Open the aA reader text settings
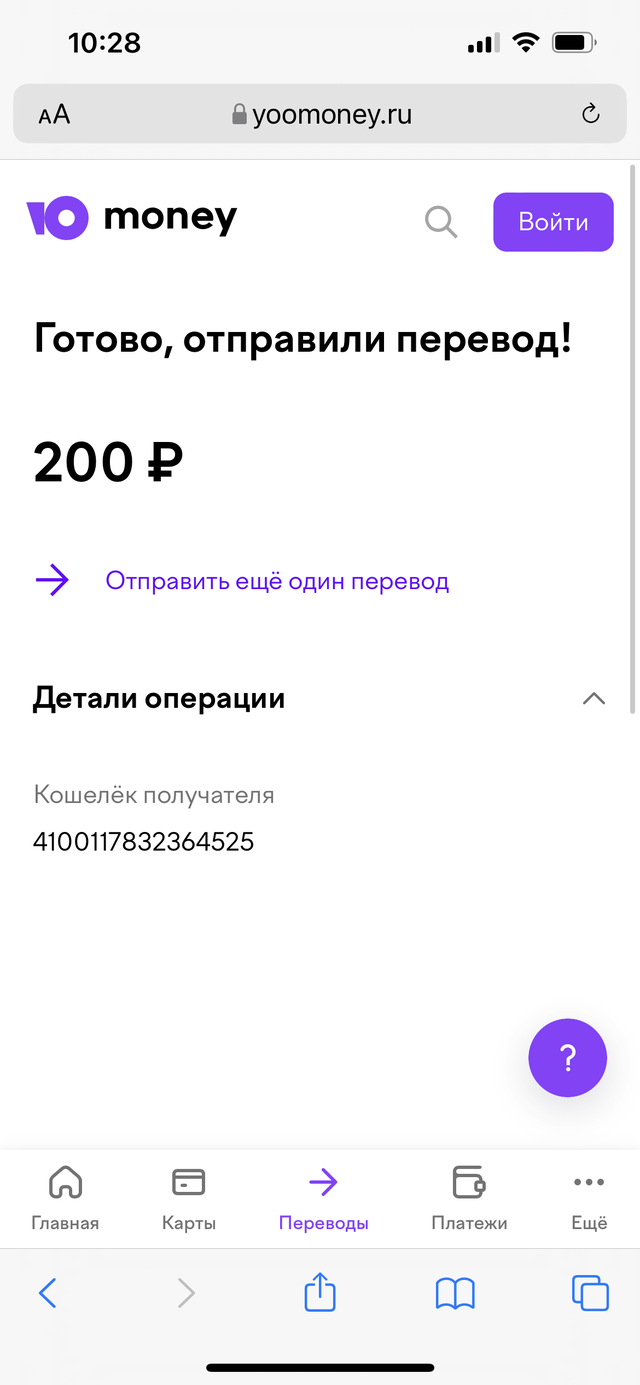Screen dimensions: 640x1385 [54, 115]
